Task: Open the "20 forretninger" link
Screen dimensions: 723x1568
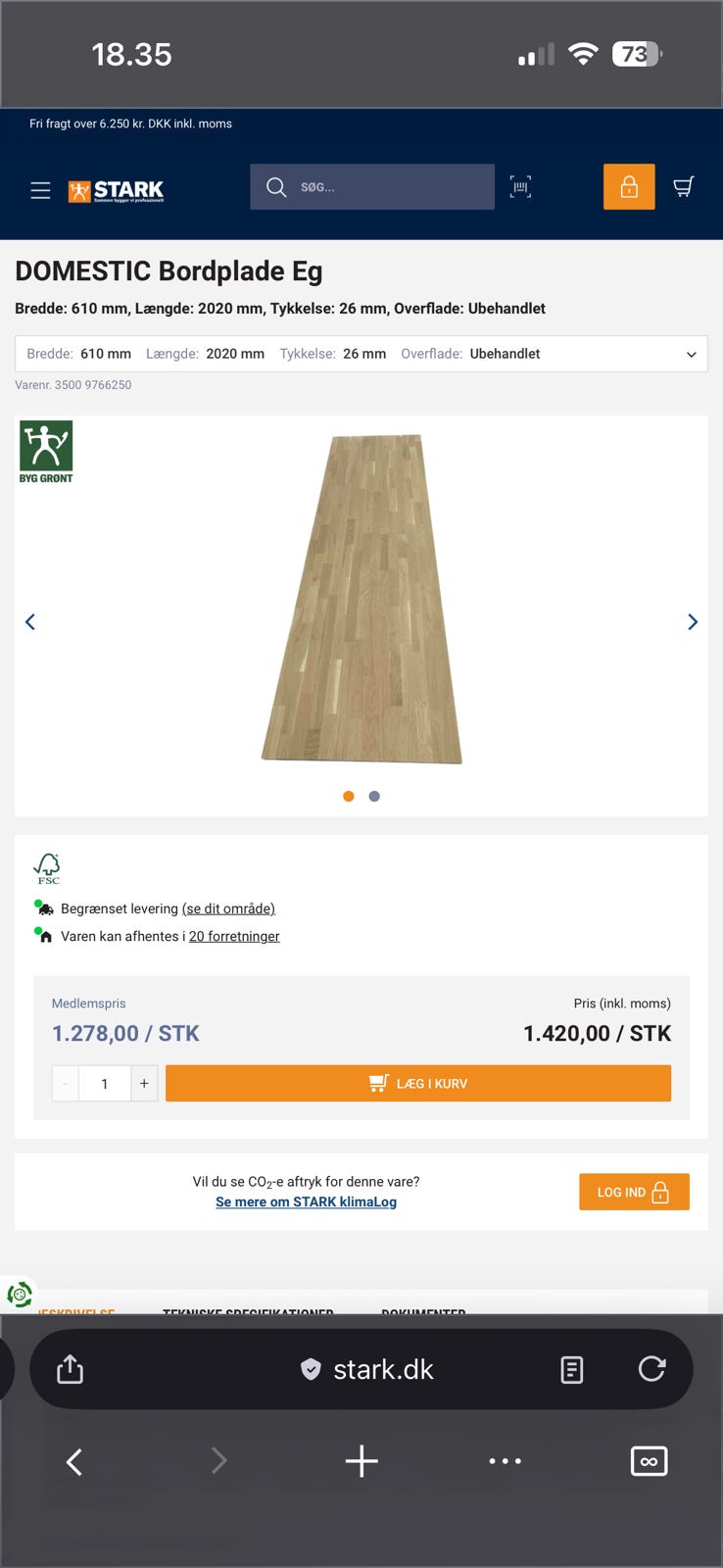Action: coord(234,937)
